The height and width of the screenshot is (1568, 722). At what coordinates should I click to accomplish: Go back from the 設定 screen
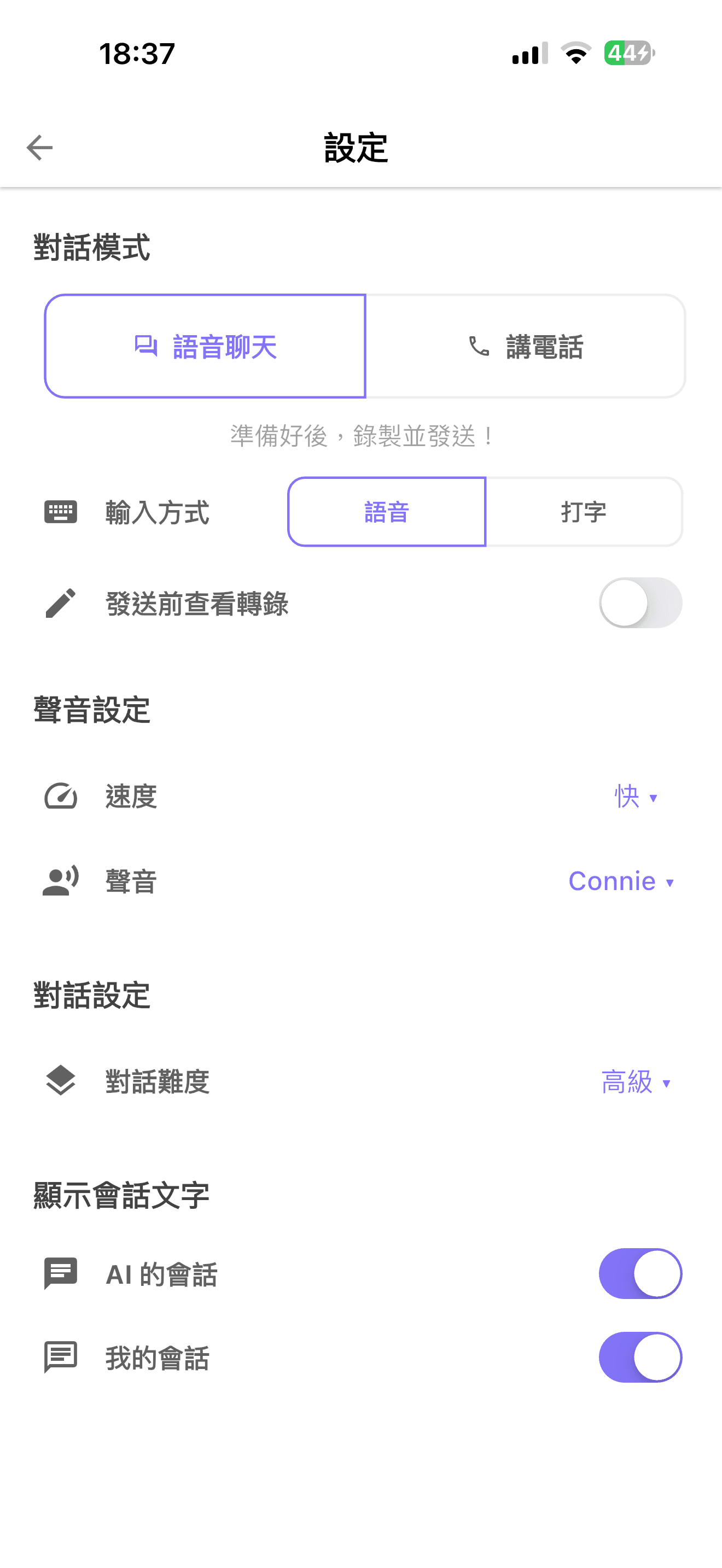click(x=40, y=147)
